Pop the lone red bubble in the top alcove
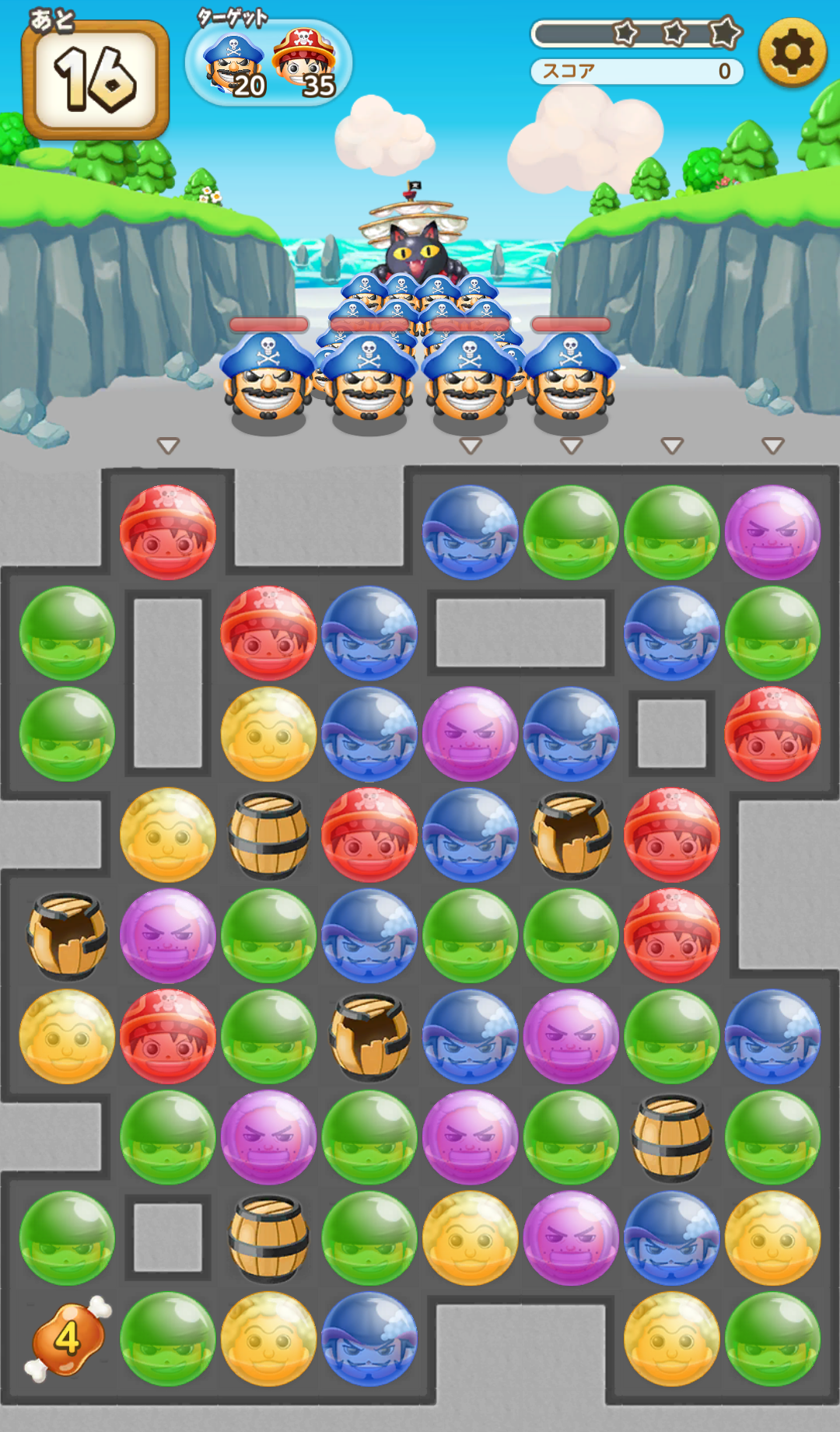 [x=167, y=533]
